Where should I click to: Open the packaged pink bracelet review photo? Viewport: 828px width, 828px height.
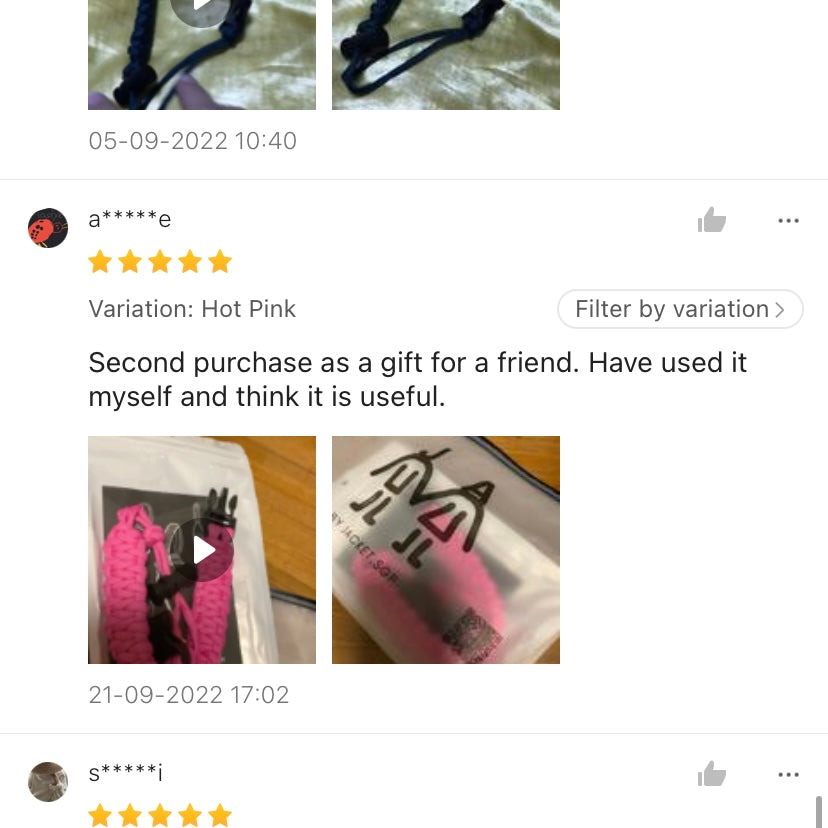tap(446, 550)
